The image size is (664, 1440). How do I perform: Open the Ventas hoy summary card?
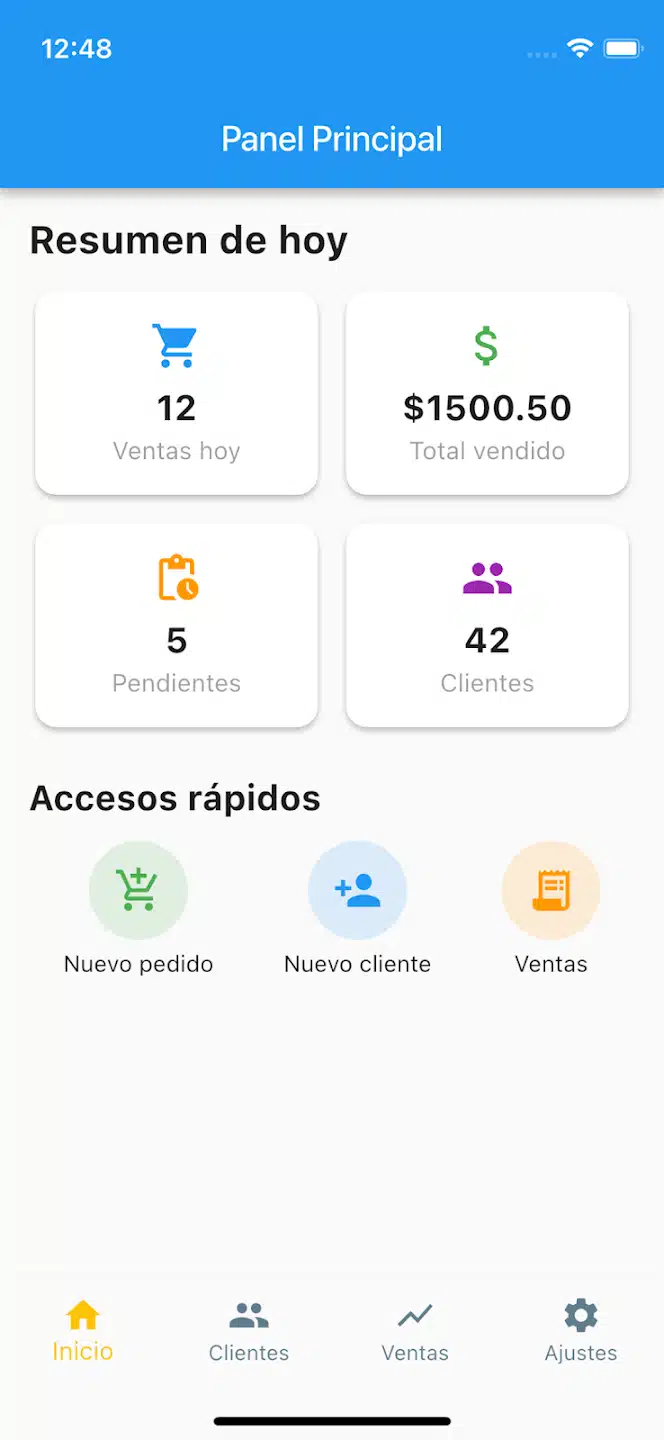coord(176,394)
